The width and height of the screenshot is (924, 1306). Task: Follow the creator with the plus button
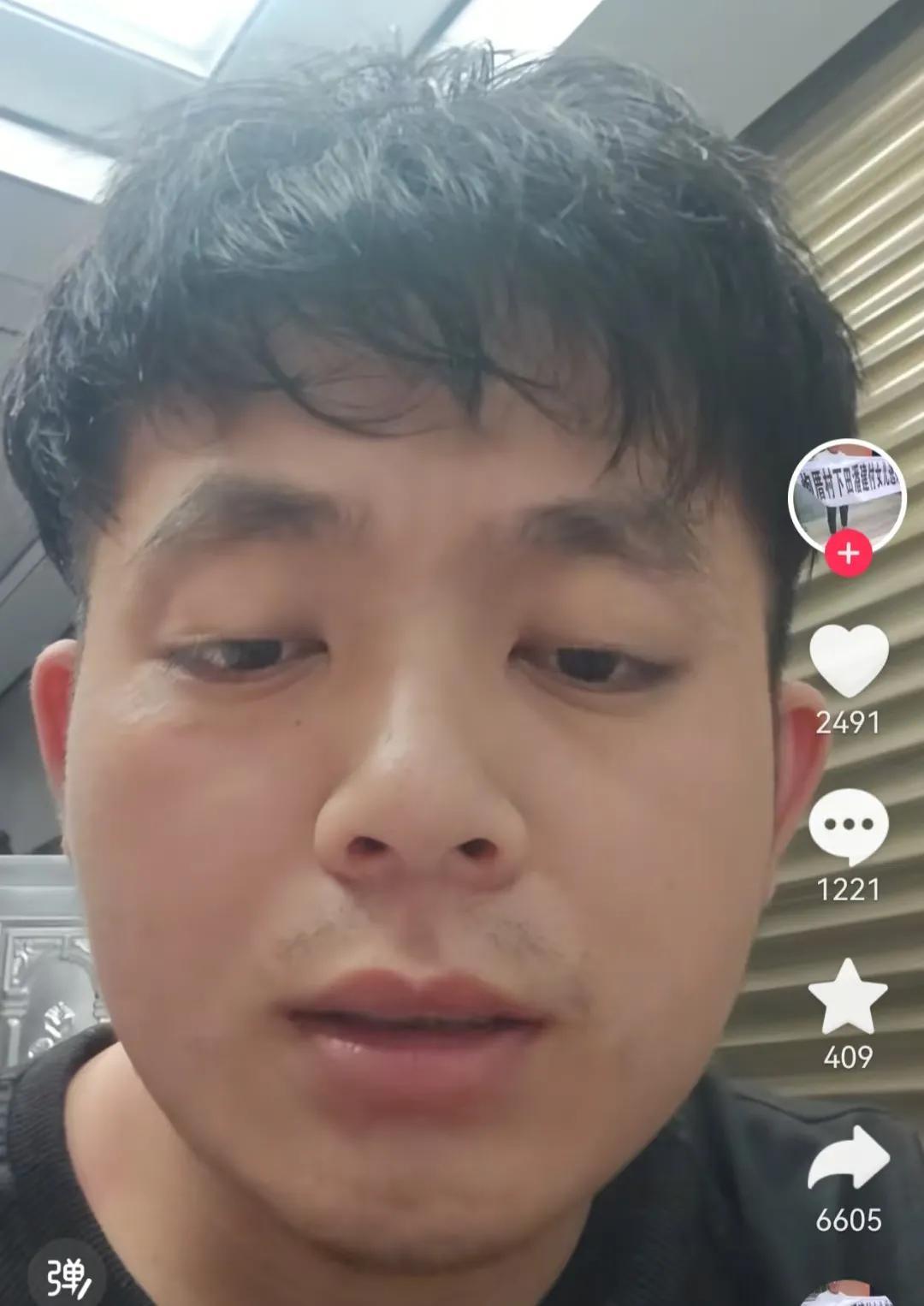coord(848,554)
